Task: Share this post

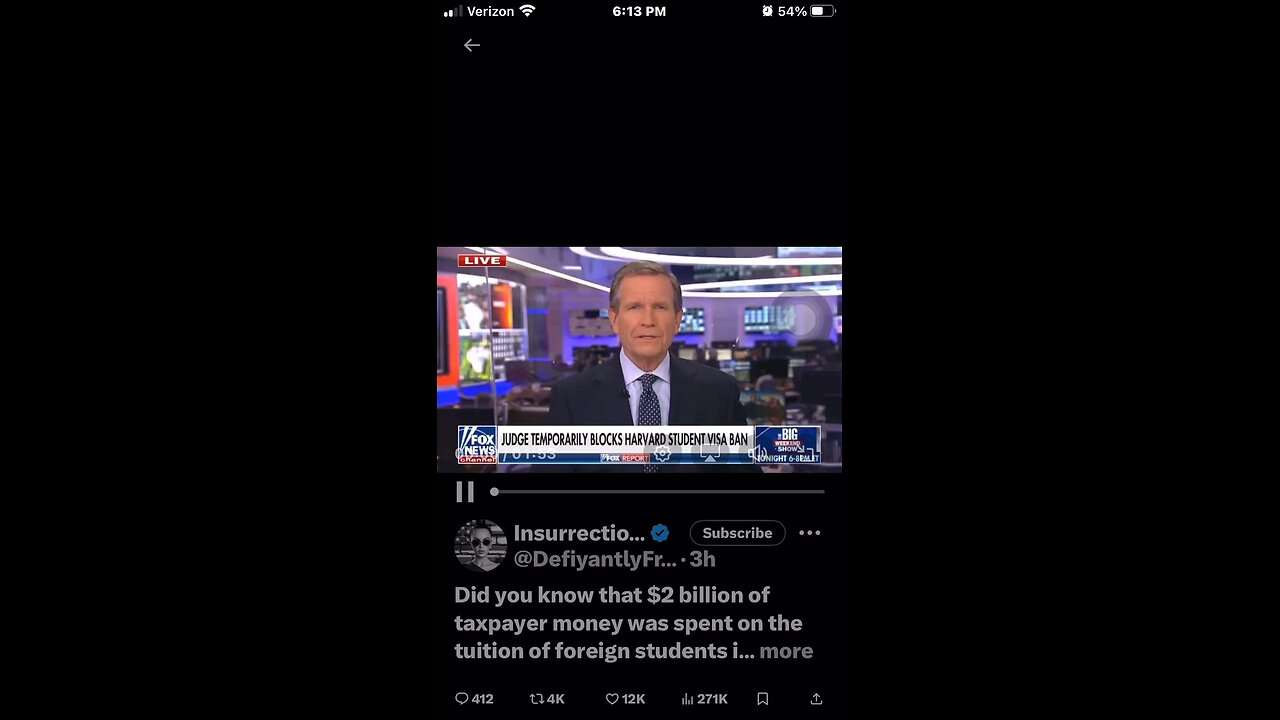Action: [x=816, y=699]
